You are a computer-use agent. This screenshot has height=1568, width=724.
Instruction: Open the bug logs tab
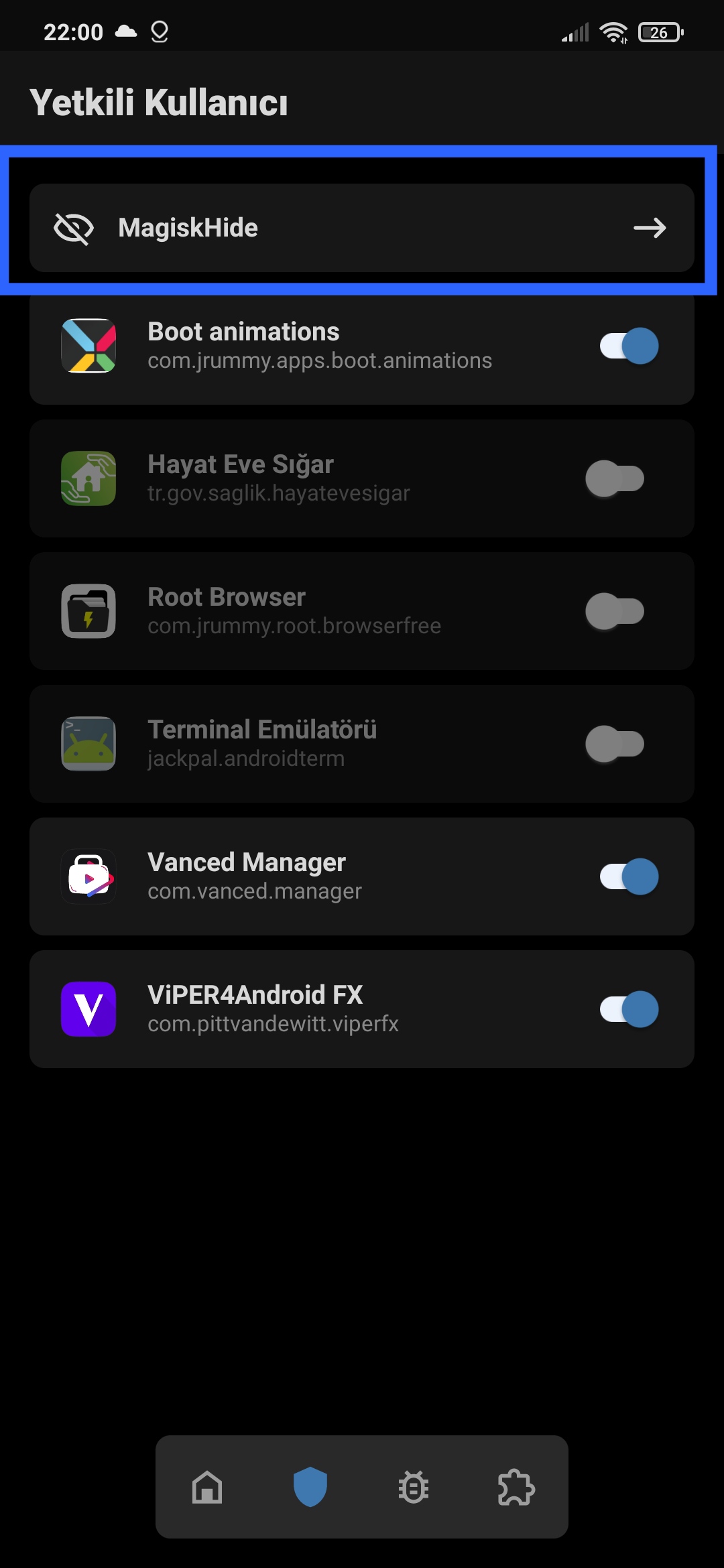click(x=414, y=1488)
